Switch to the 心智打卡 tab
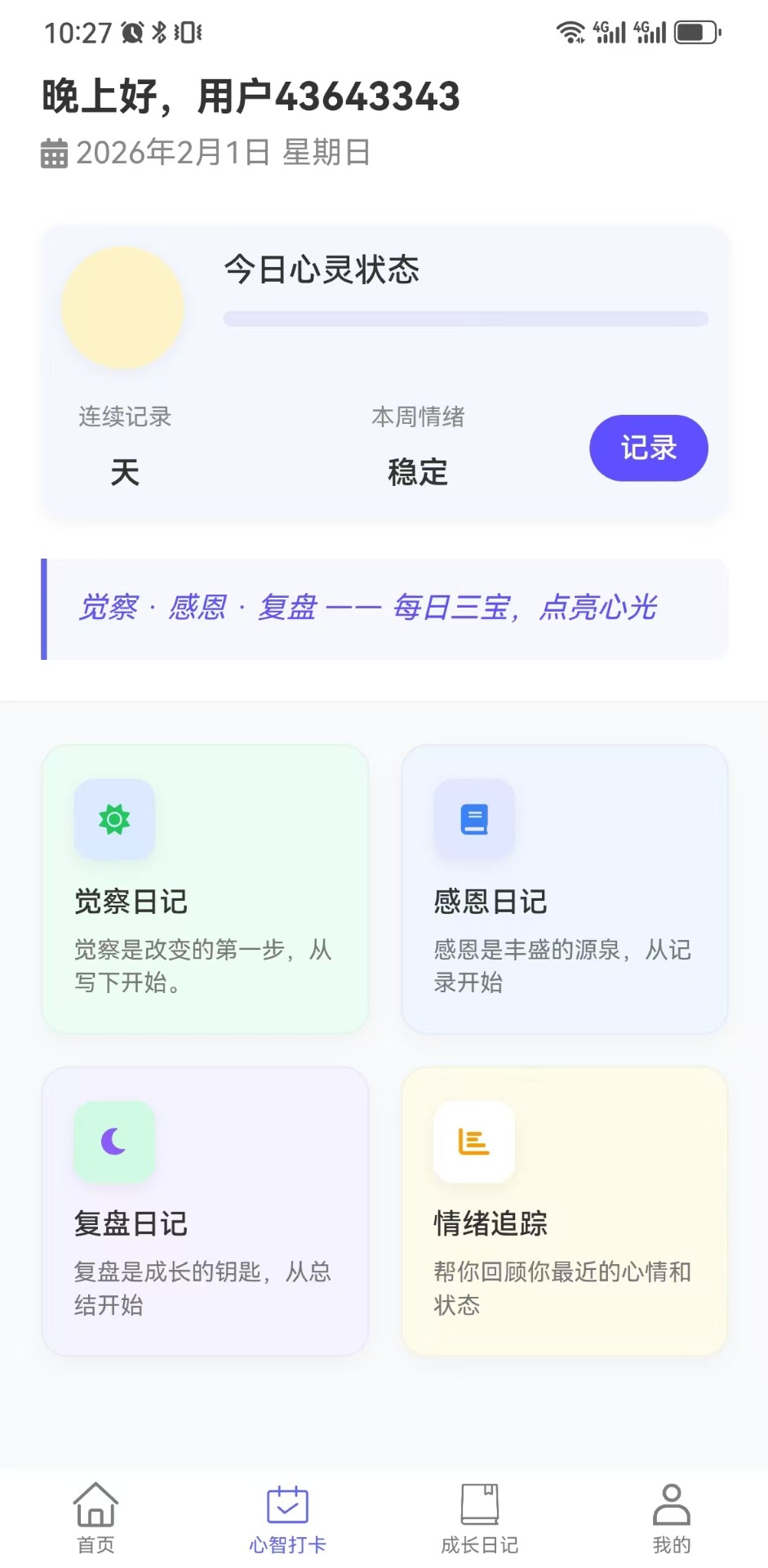This screenshot has width=768, height=1568. pos(287,1517)
